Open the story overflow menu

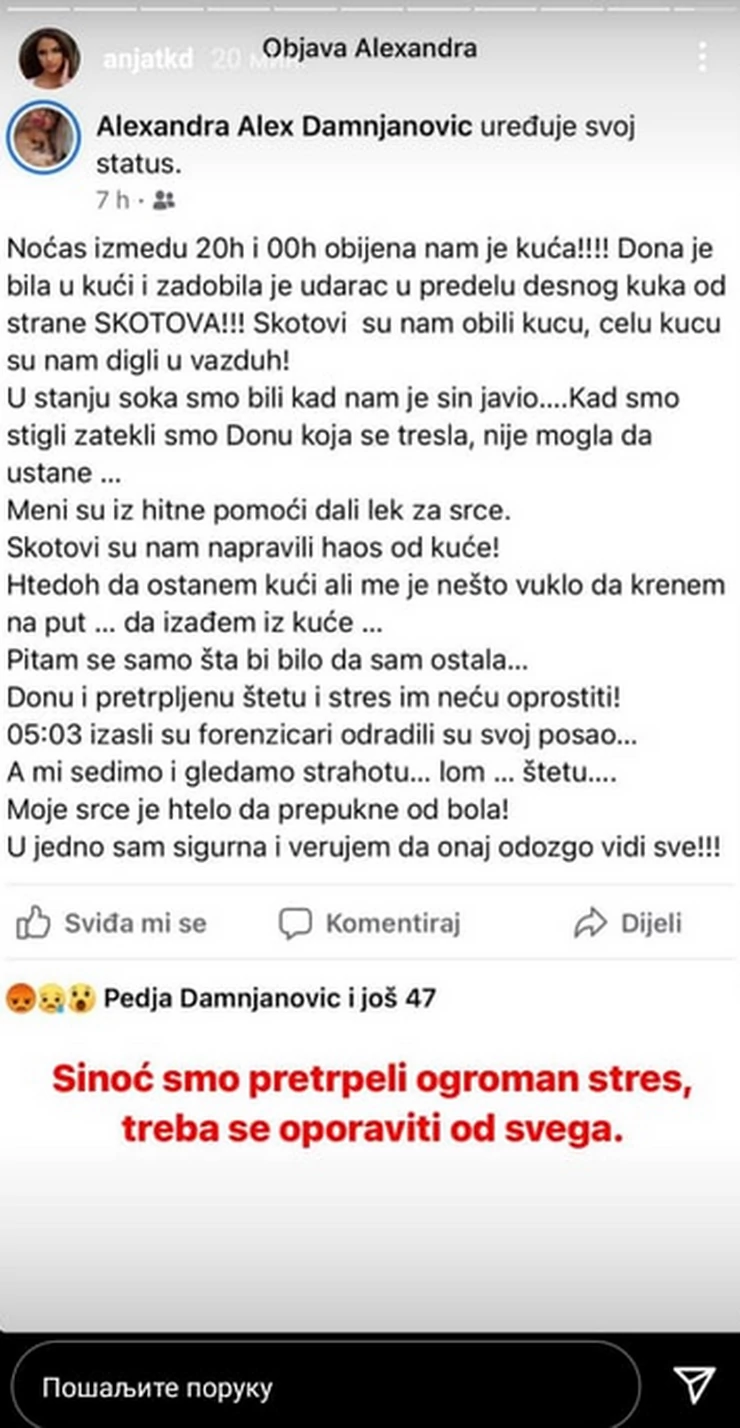(x=703, y=57)
